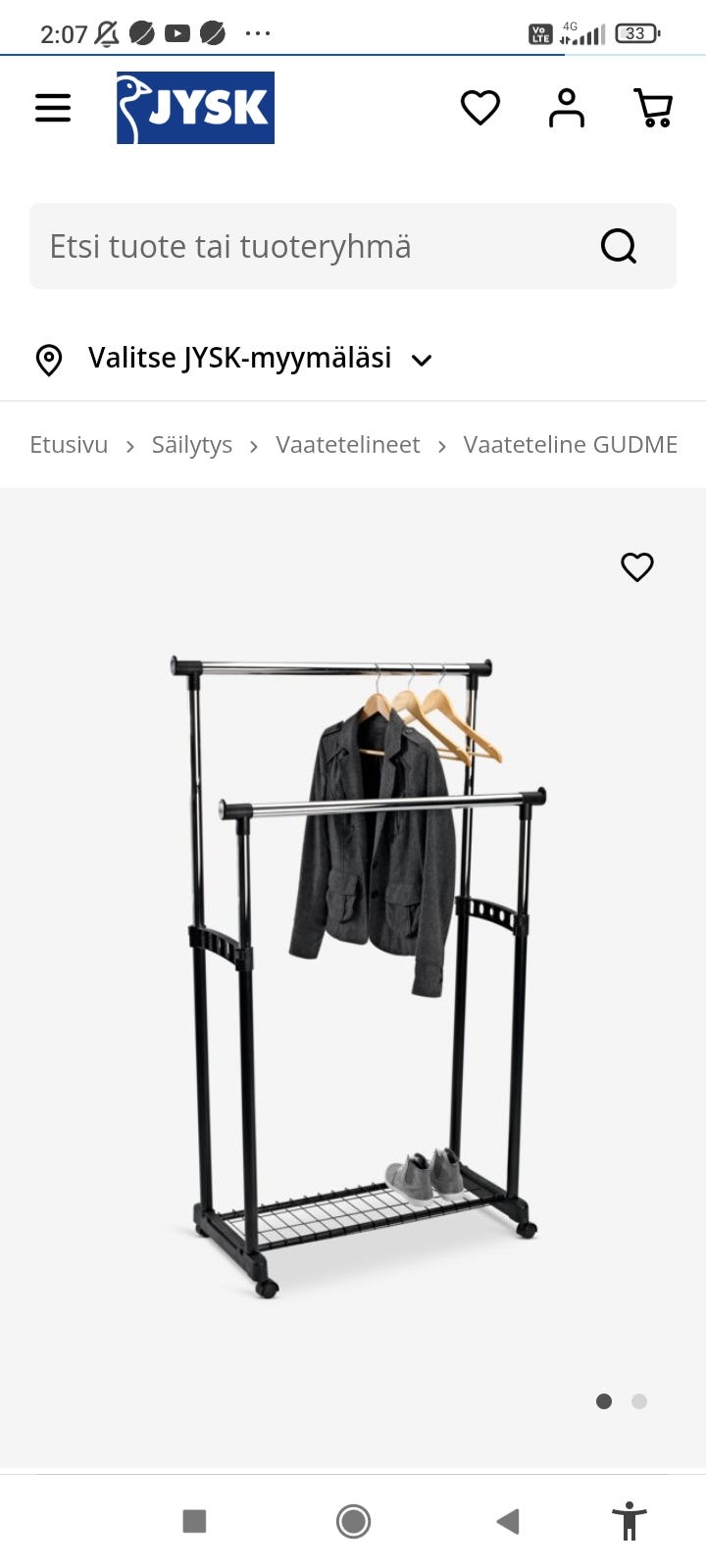Tap the magnifier search icon
706x1568 pixels.
619,246
